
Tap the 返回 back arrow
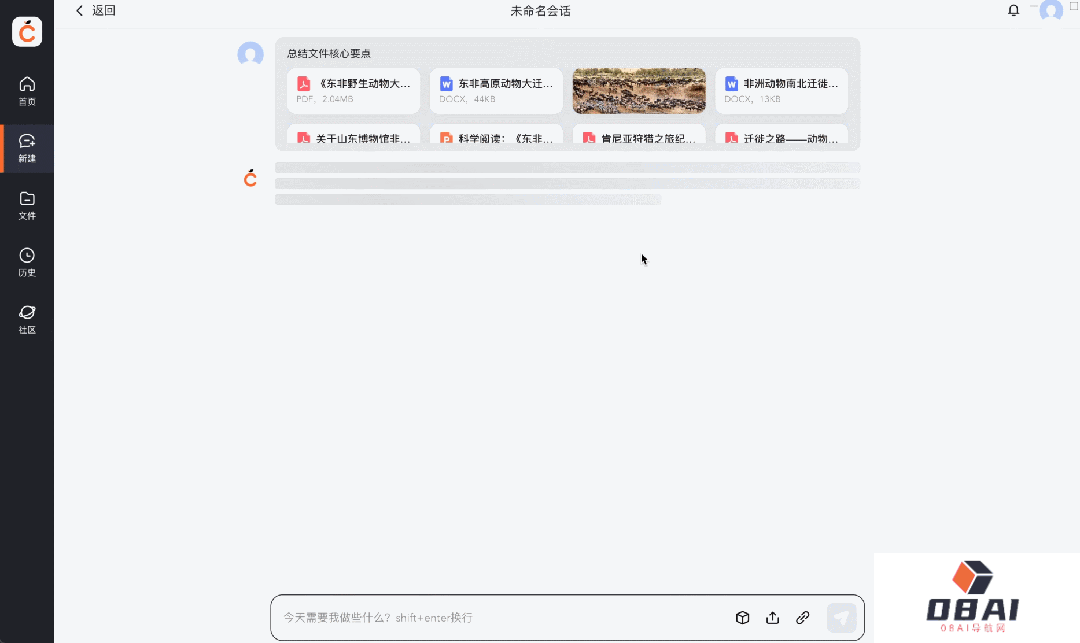(81, 11)
